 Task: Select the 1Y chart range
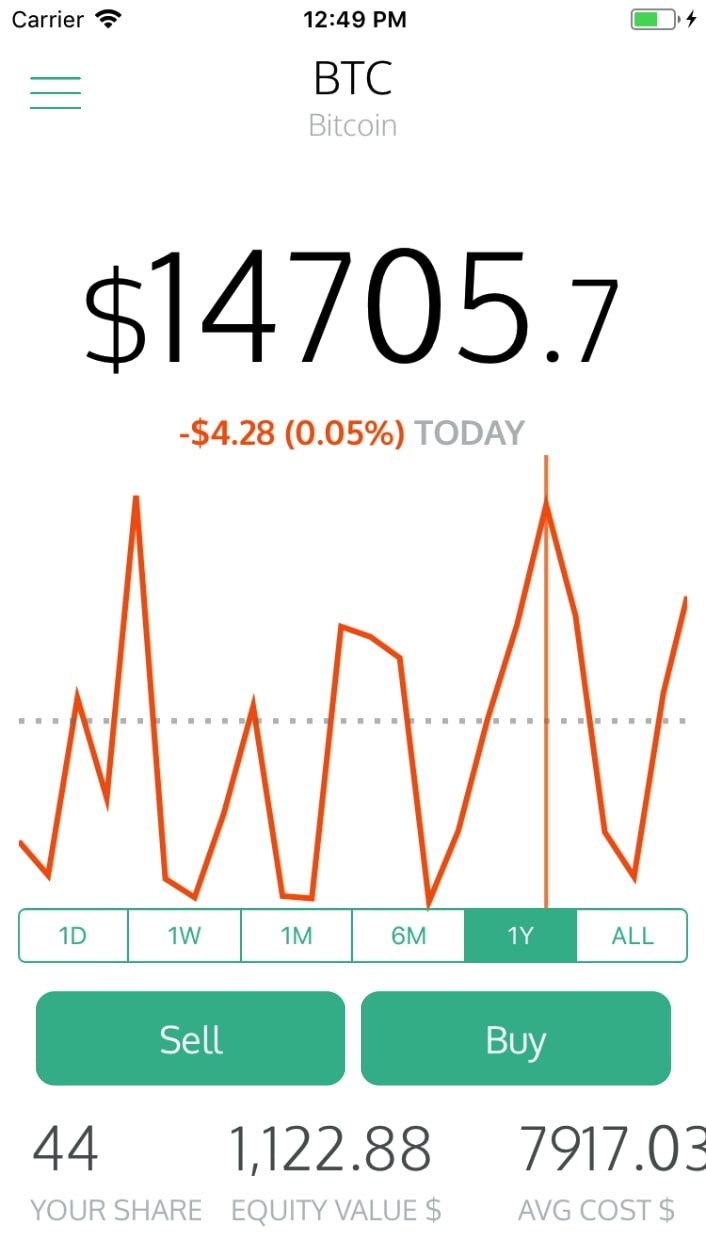[x=521, y=936]
